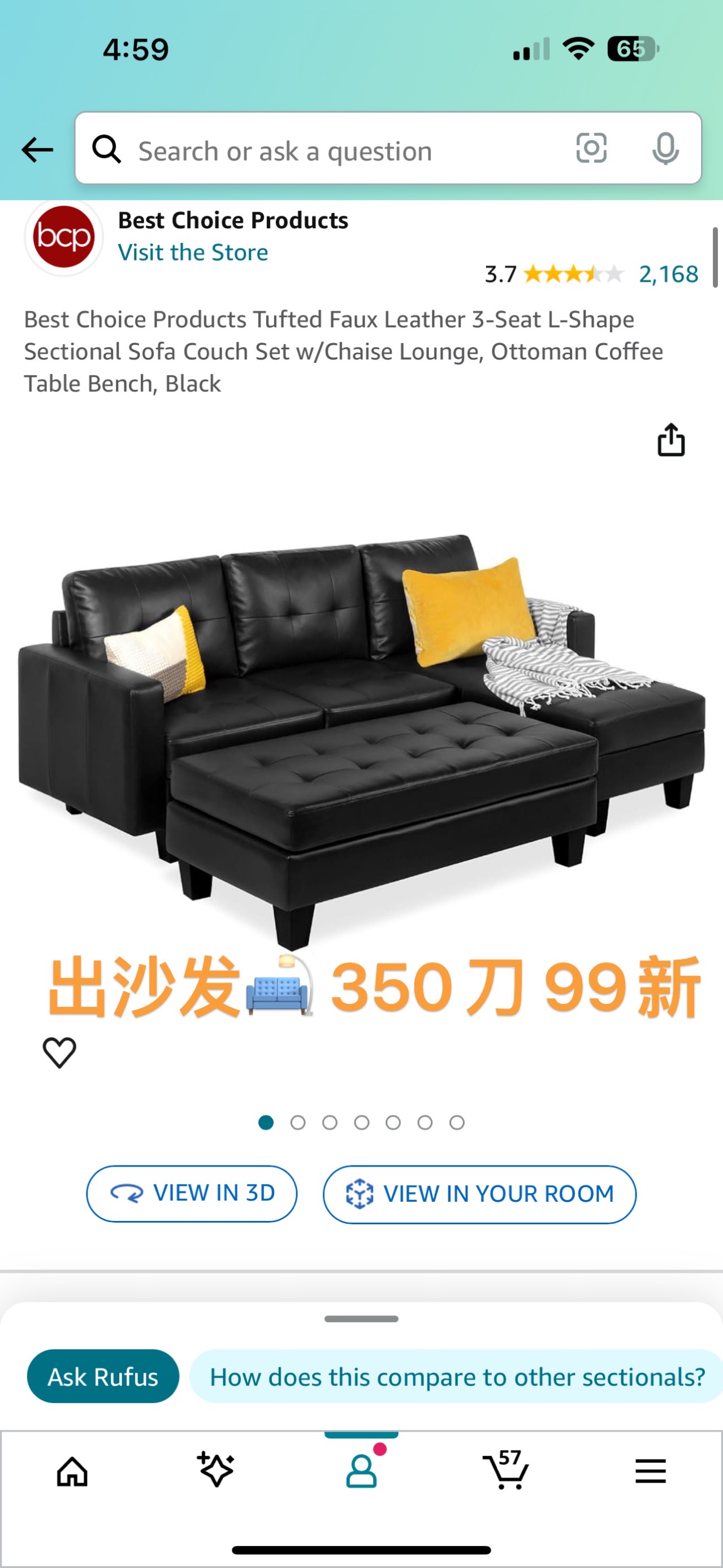This screenshot has height=1568, width=723.
Task: Open the hamburger menu tab
Action: coord(651,1471)
